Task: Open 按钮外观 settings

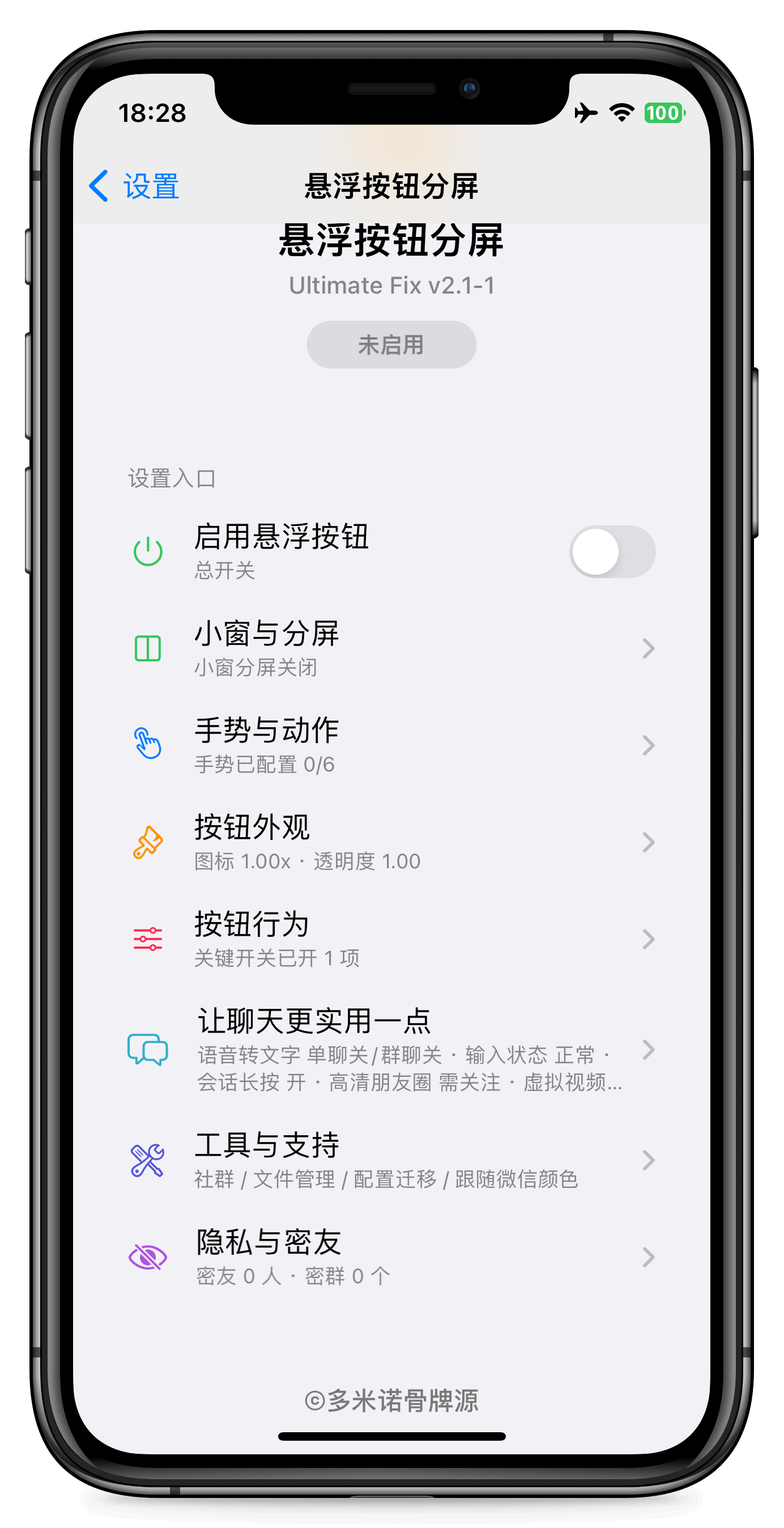Action: click(391, 842)
